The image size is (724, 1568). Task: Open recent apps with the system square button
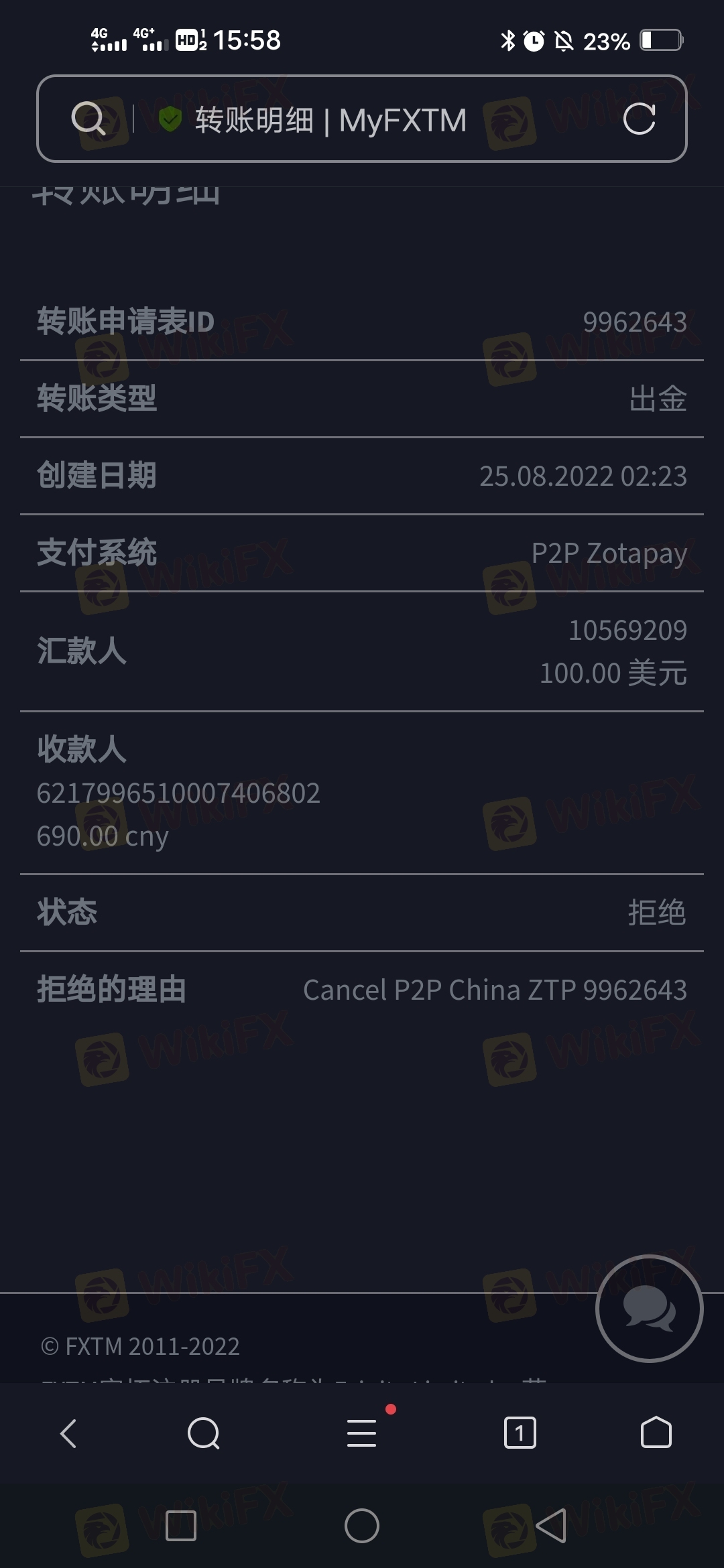(180, 1526)
